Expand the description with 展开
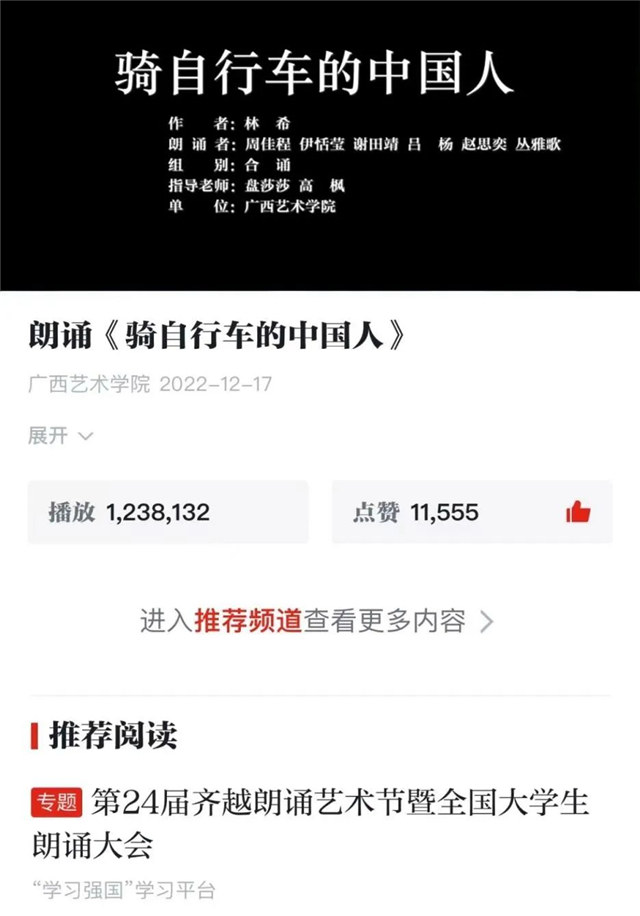 pyautogui.click(x=60, y=436)
